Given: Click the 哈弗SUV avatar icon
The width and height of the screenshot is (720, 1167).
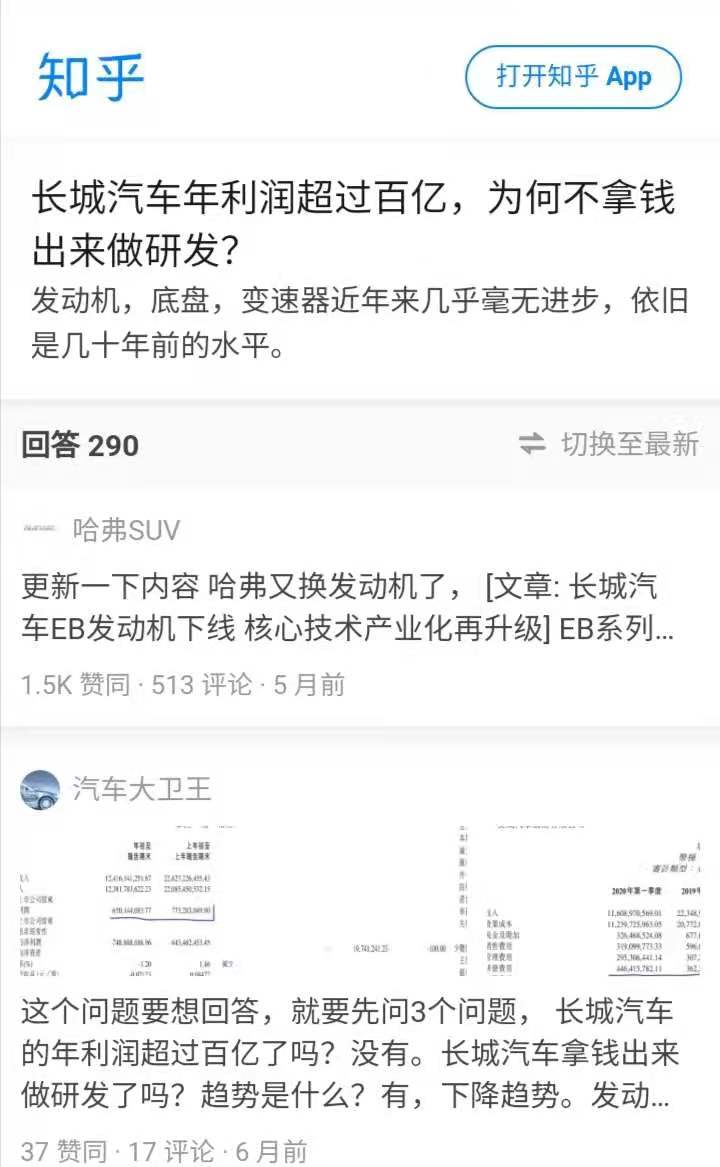Looking at the screenshot, I should (x=41, y=528).
